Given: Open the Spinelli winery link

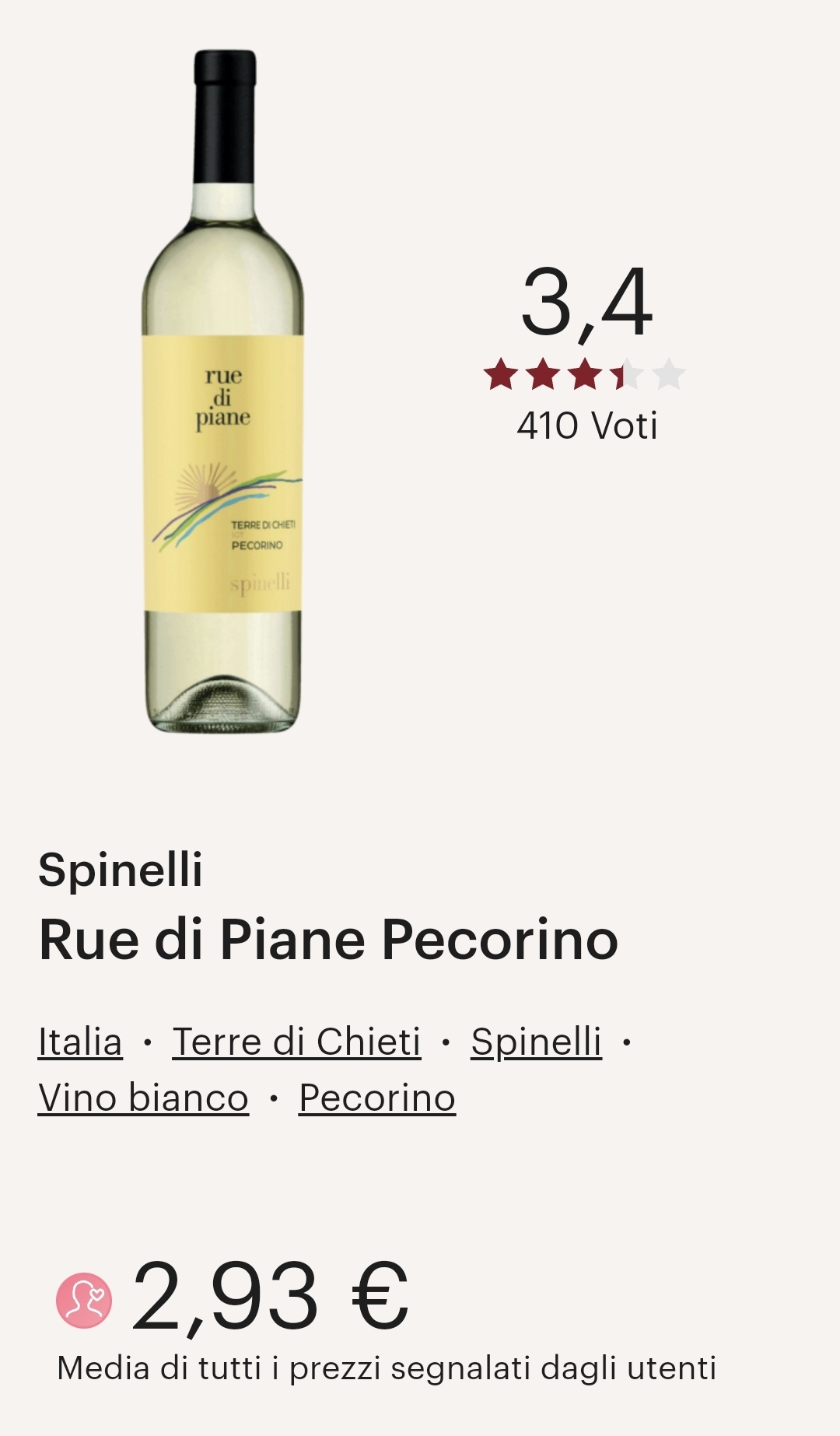Looking at the screenshot, I should (x=536, y=1042).
